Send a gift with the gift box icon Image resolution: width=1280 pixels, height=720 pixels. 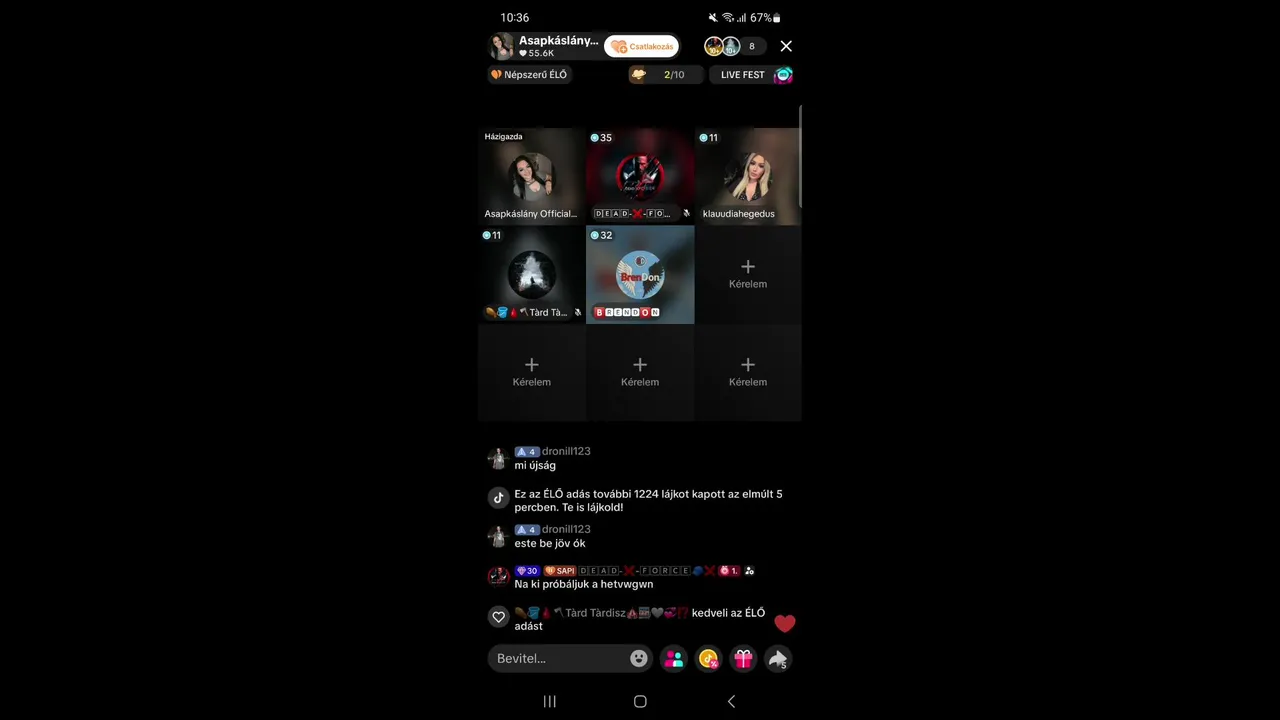coord(743,658)
